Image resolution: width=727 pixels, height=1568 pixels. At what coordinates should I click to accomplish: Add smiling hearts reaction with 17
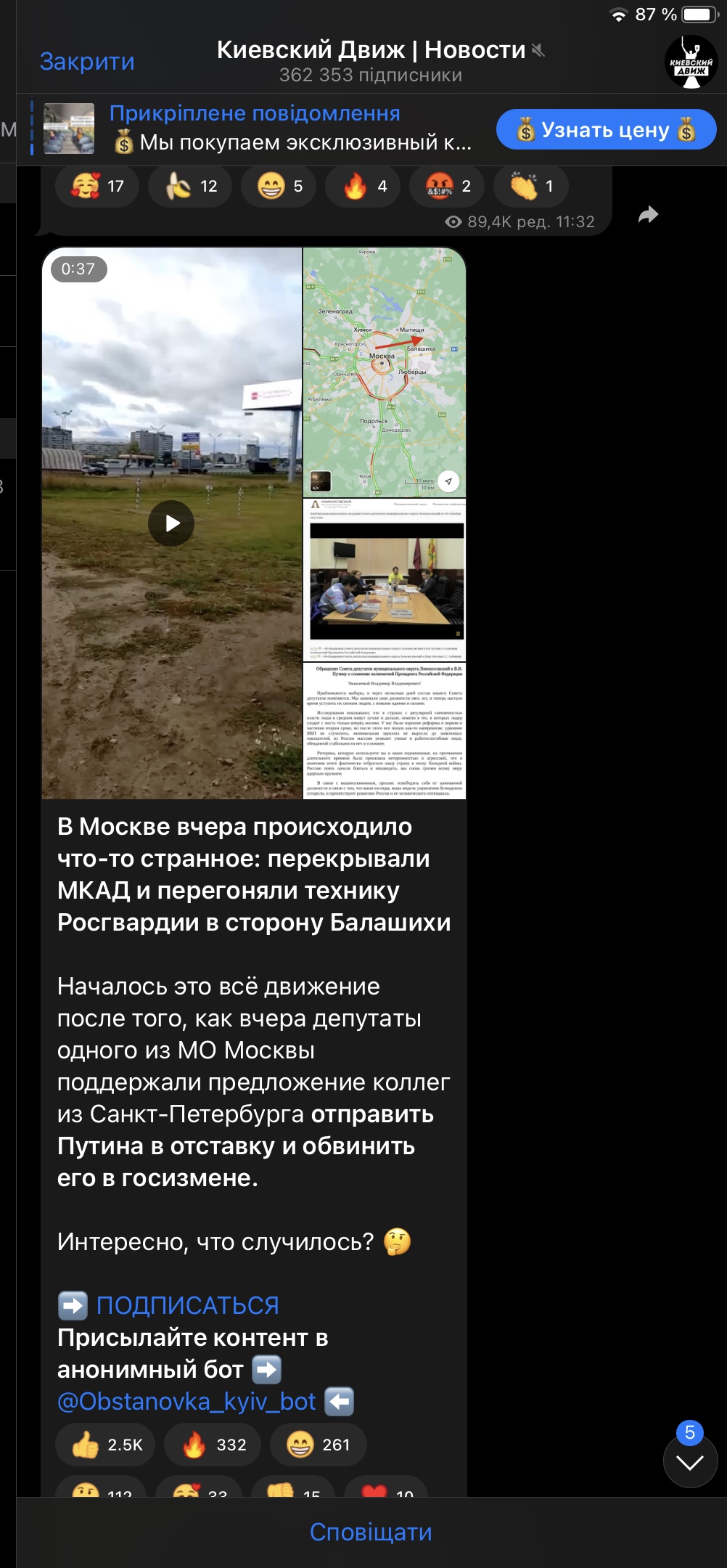[98, 187]
